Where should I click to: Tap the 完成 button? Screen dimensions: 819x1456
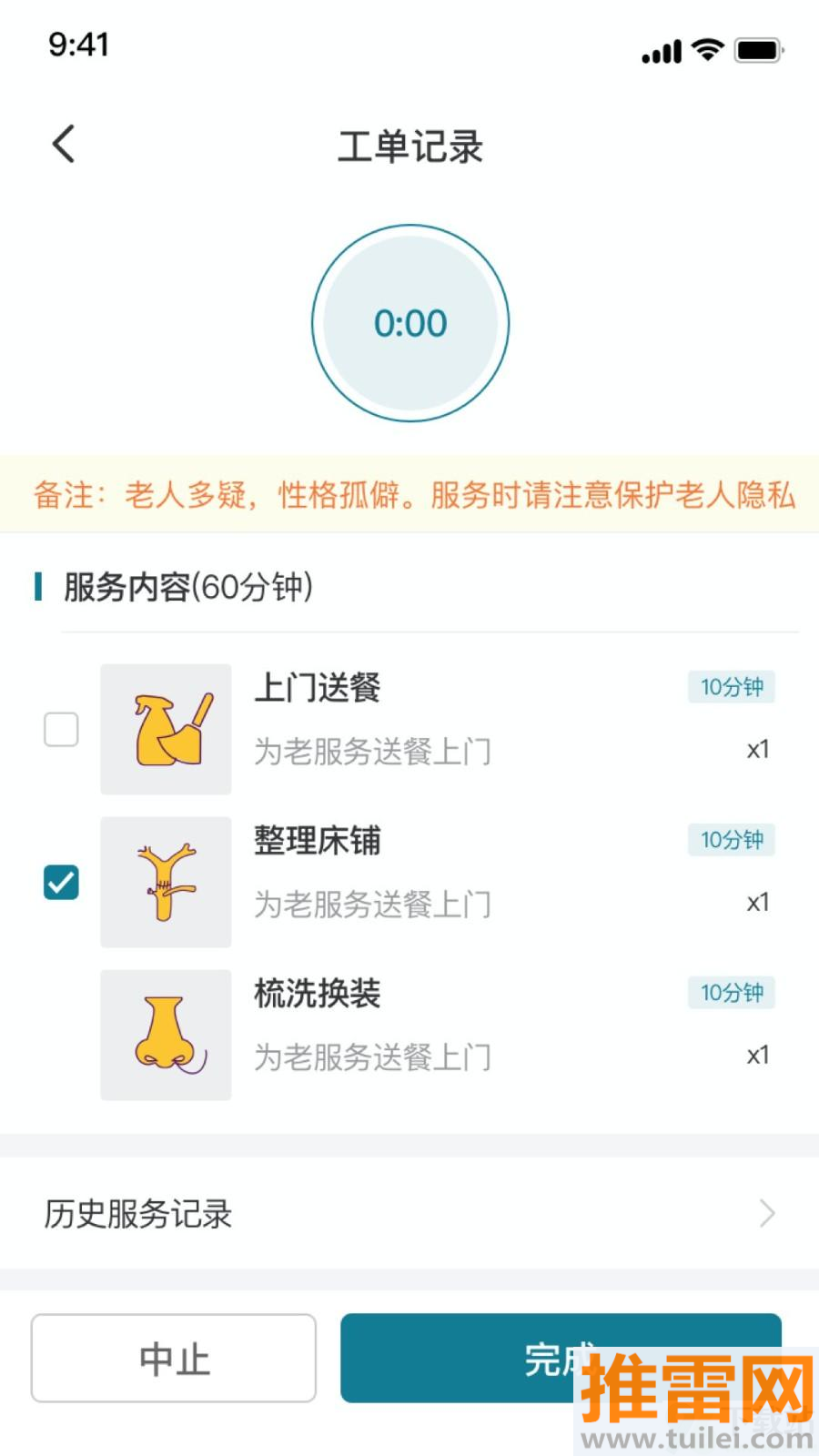point(561,1358)
